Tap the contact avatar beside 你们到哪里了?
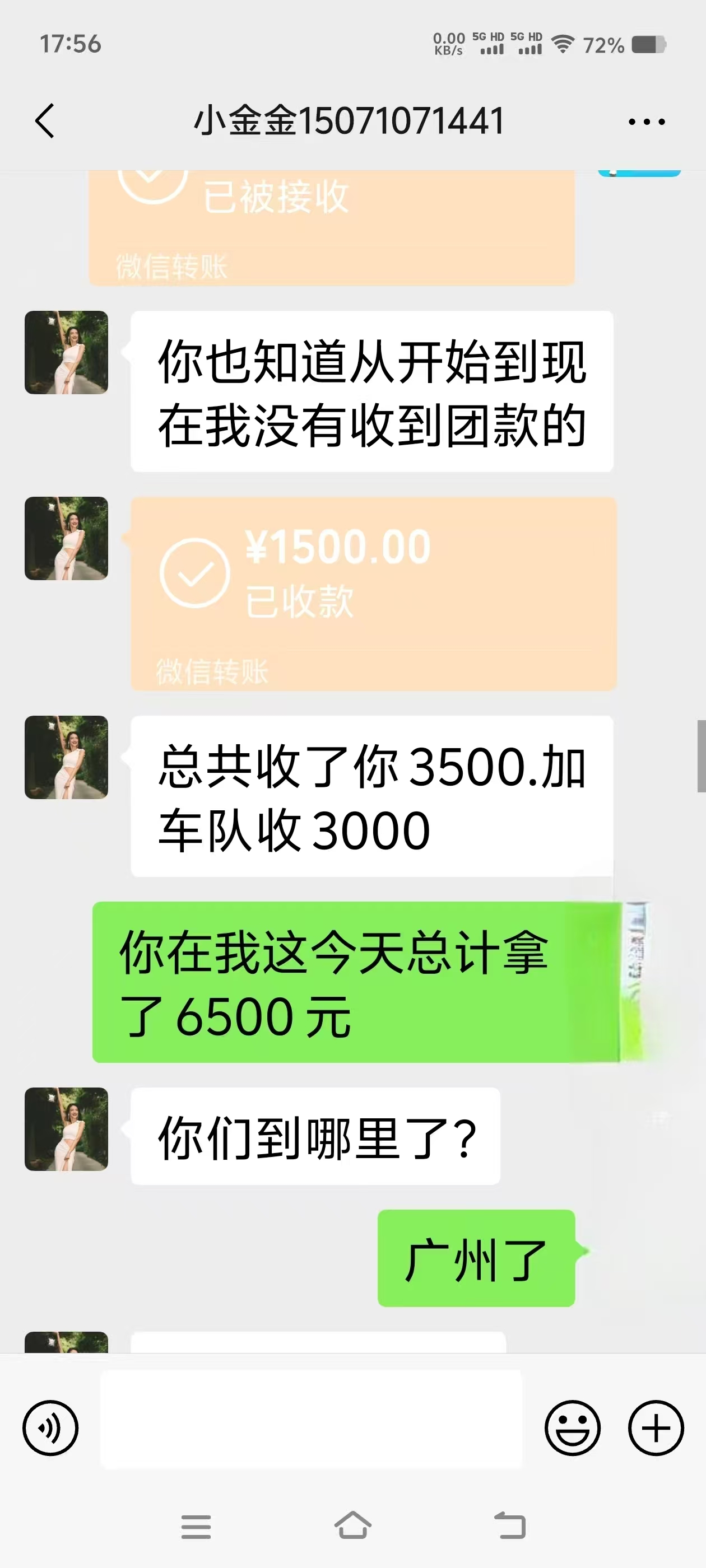Viewport: 706px width, 1568px height. coord(66,1128)
